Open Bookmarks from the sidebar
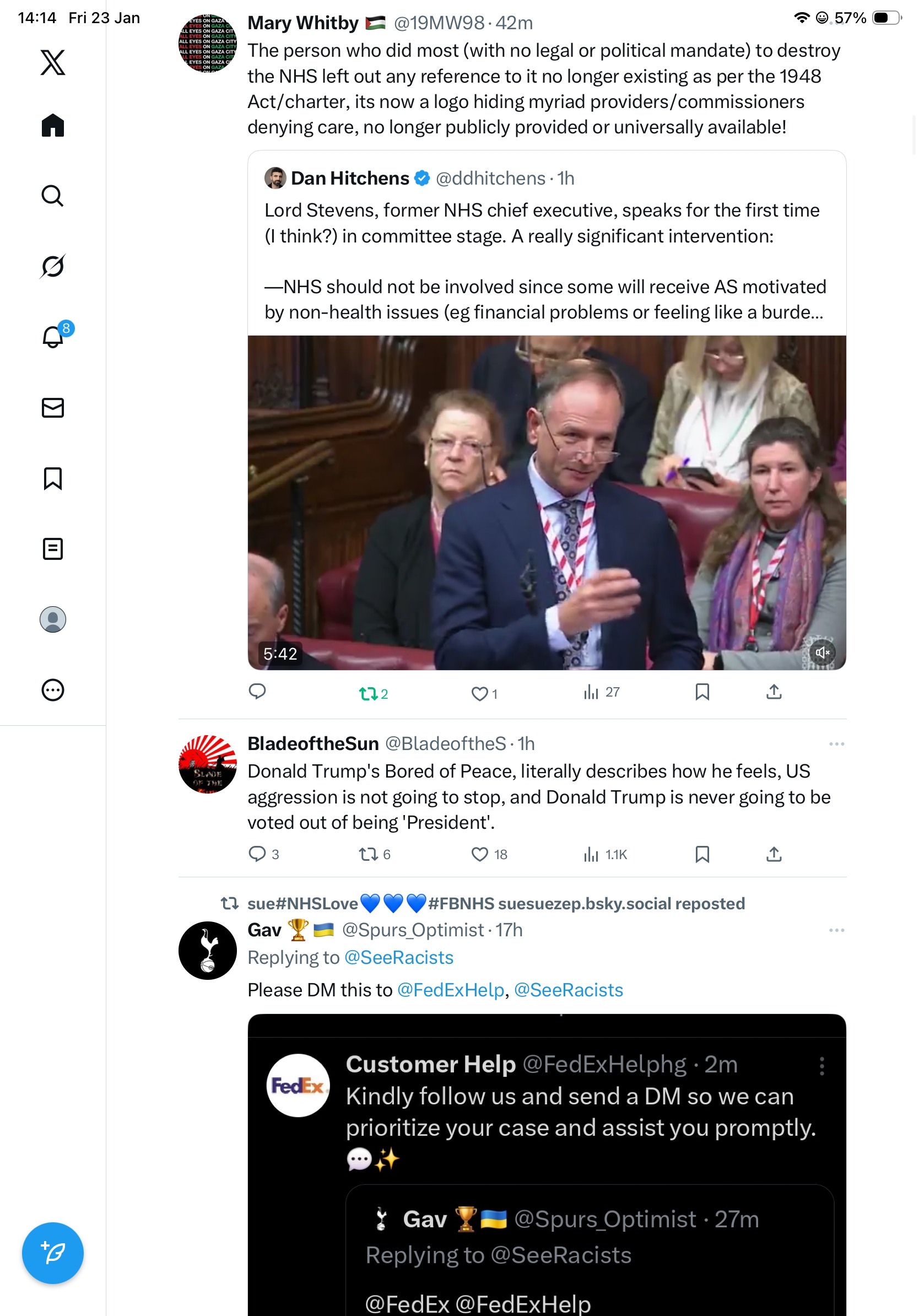Viewport: 919px width, 1316px height. 53,478
